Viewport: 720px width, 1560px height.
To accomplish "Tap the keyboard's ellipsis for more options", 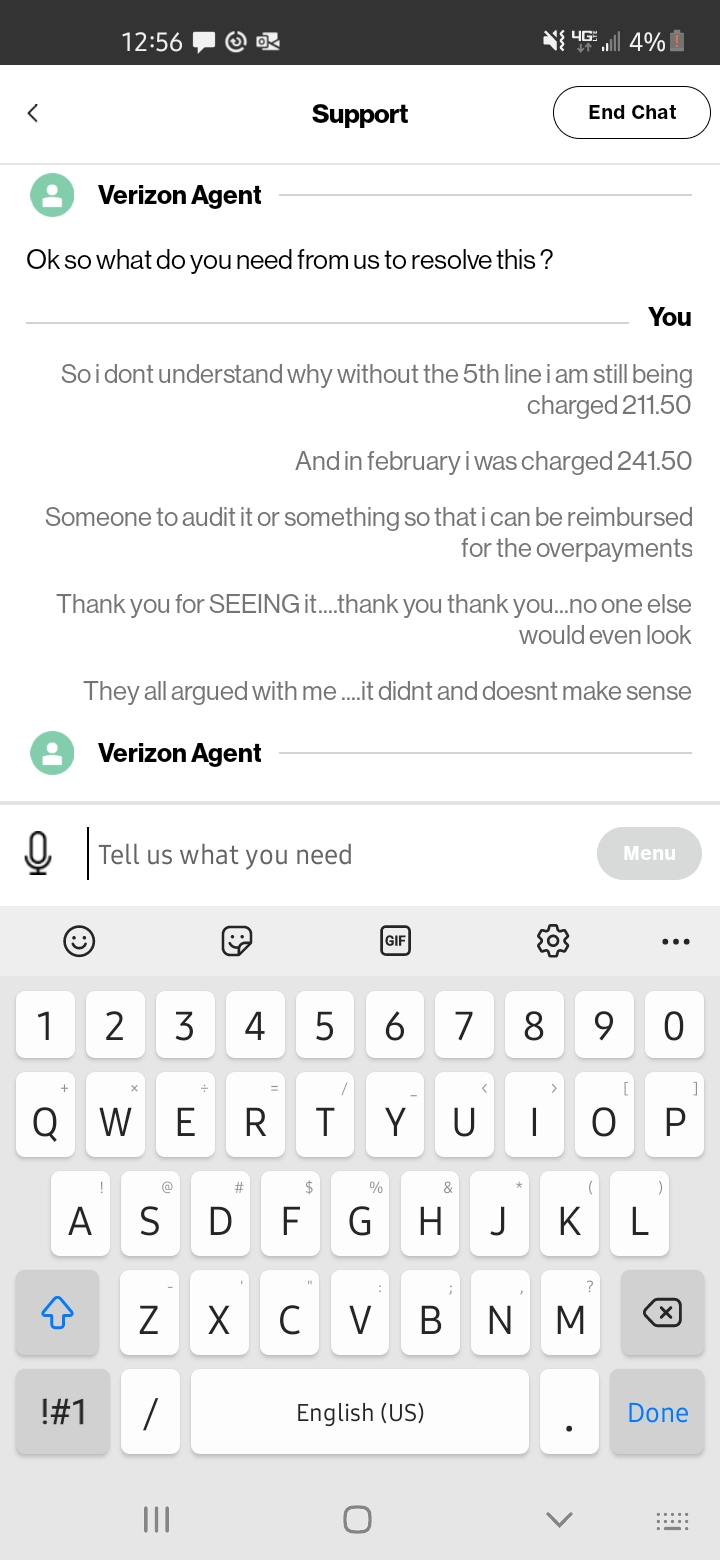I will point(676,940).
